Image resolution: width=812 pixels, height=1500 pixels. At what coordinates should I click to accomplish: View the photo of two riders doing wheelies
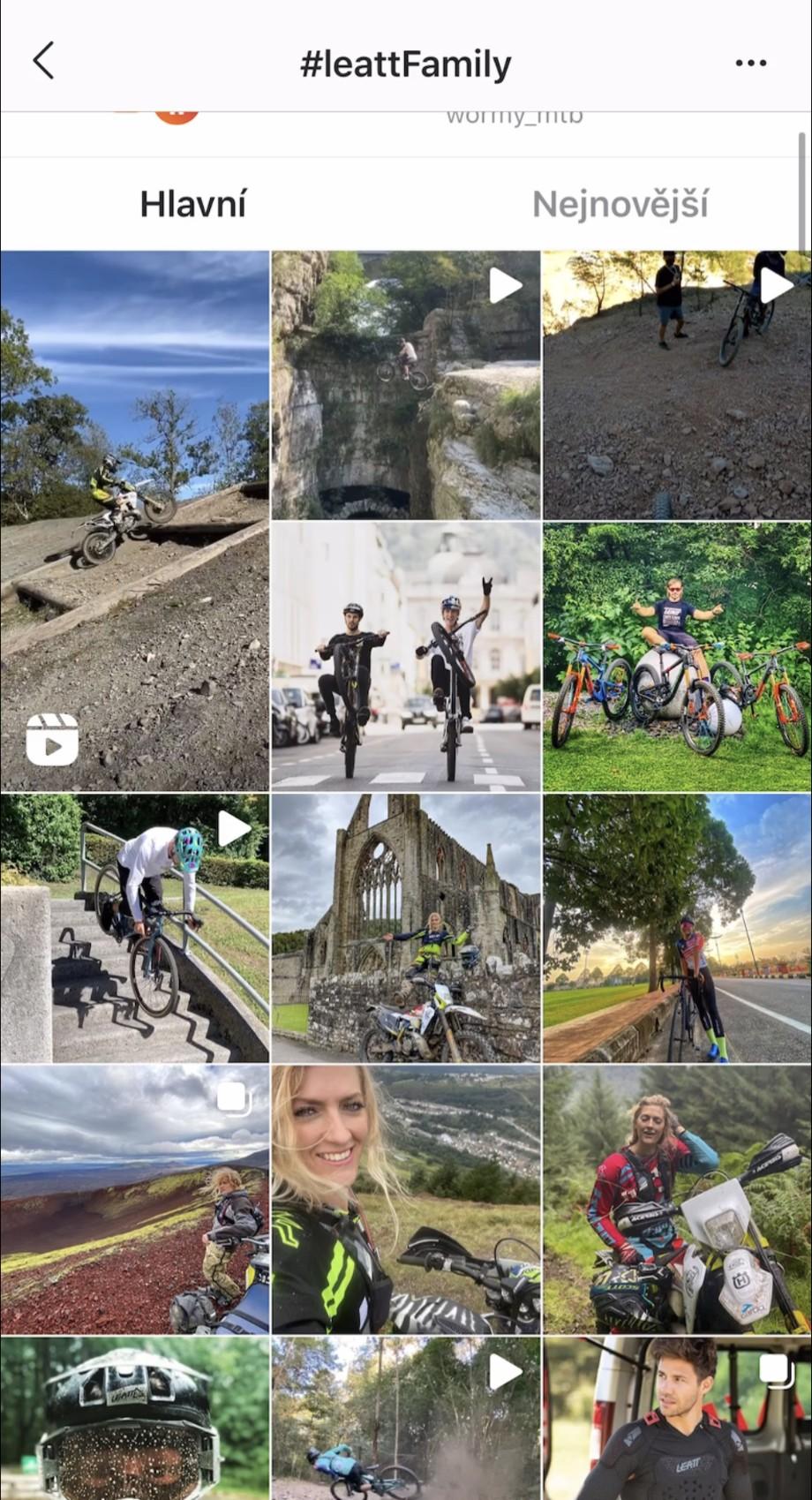(405, 656)
